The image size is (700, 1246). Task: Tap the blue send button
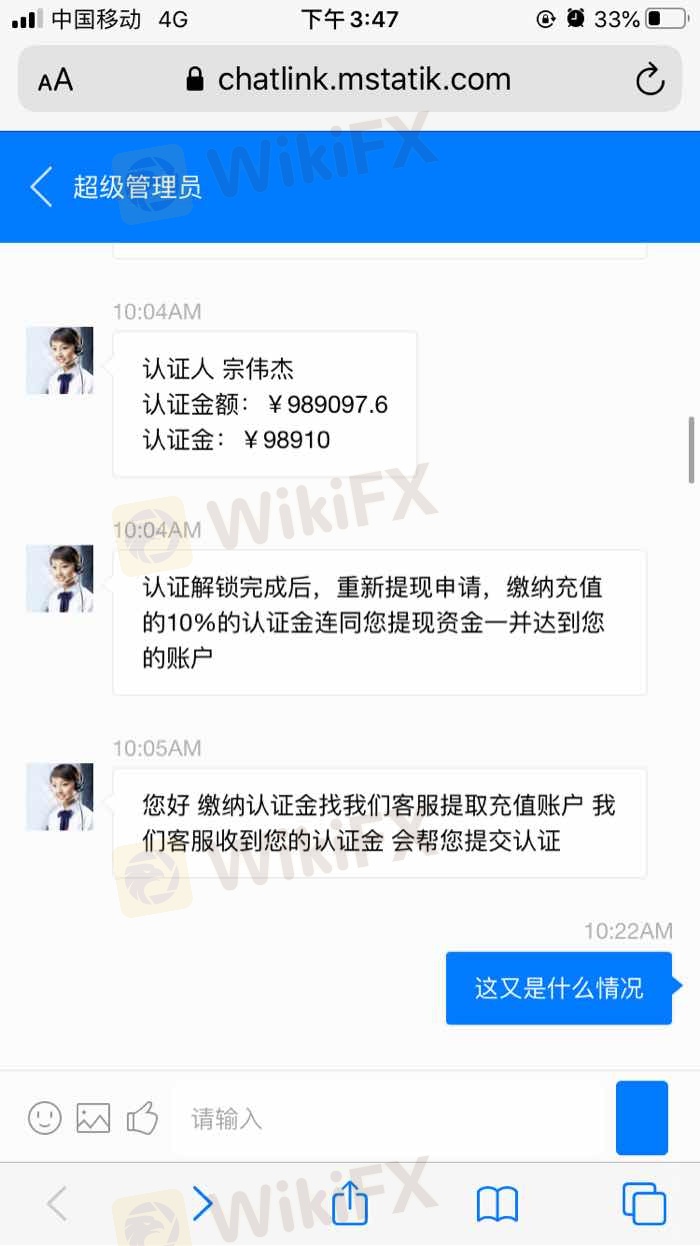point(641,1118)
